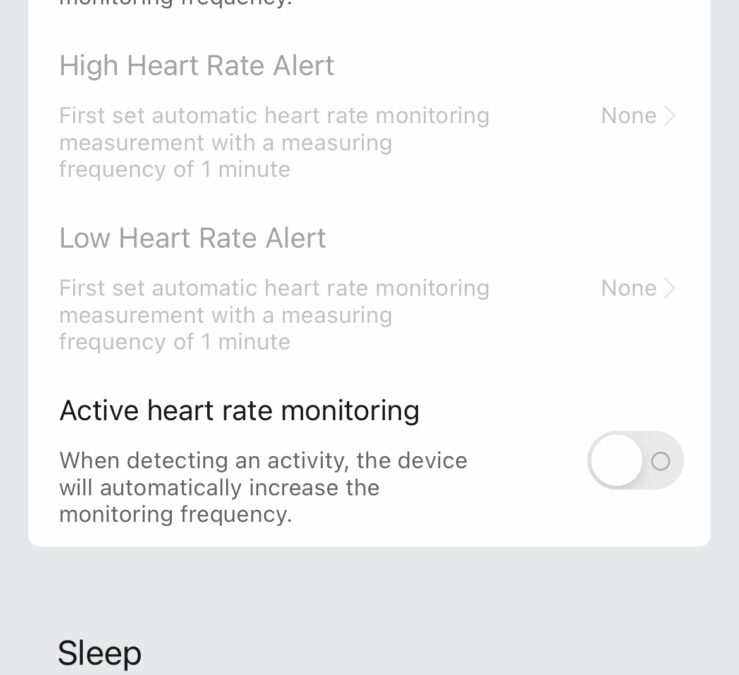Enable the Active heart rate monitoring switch
739x675 pixels.
point(635,461)
